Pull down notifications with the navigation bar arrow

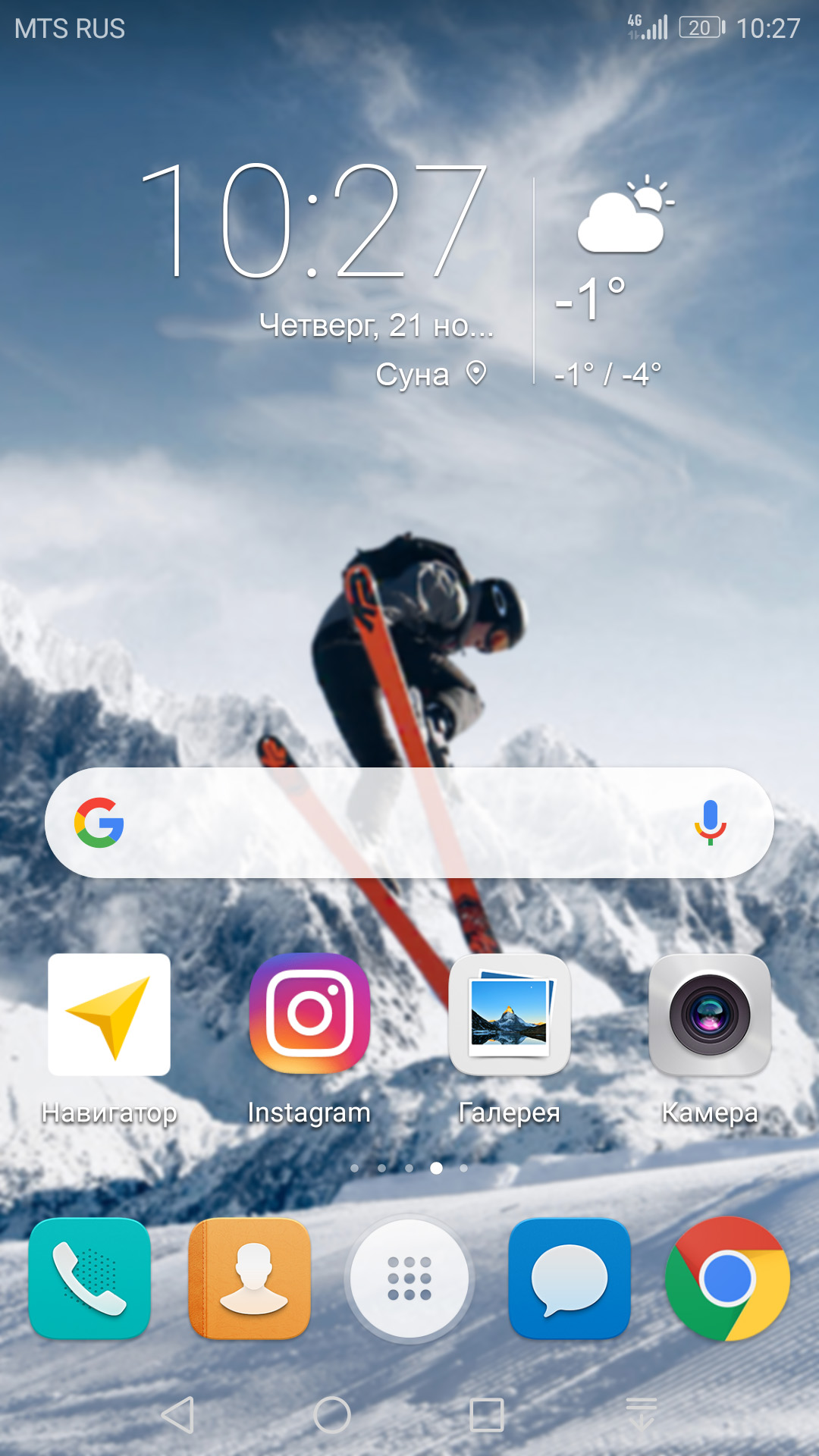642,1415
